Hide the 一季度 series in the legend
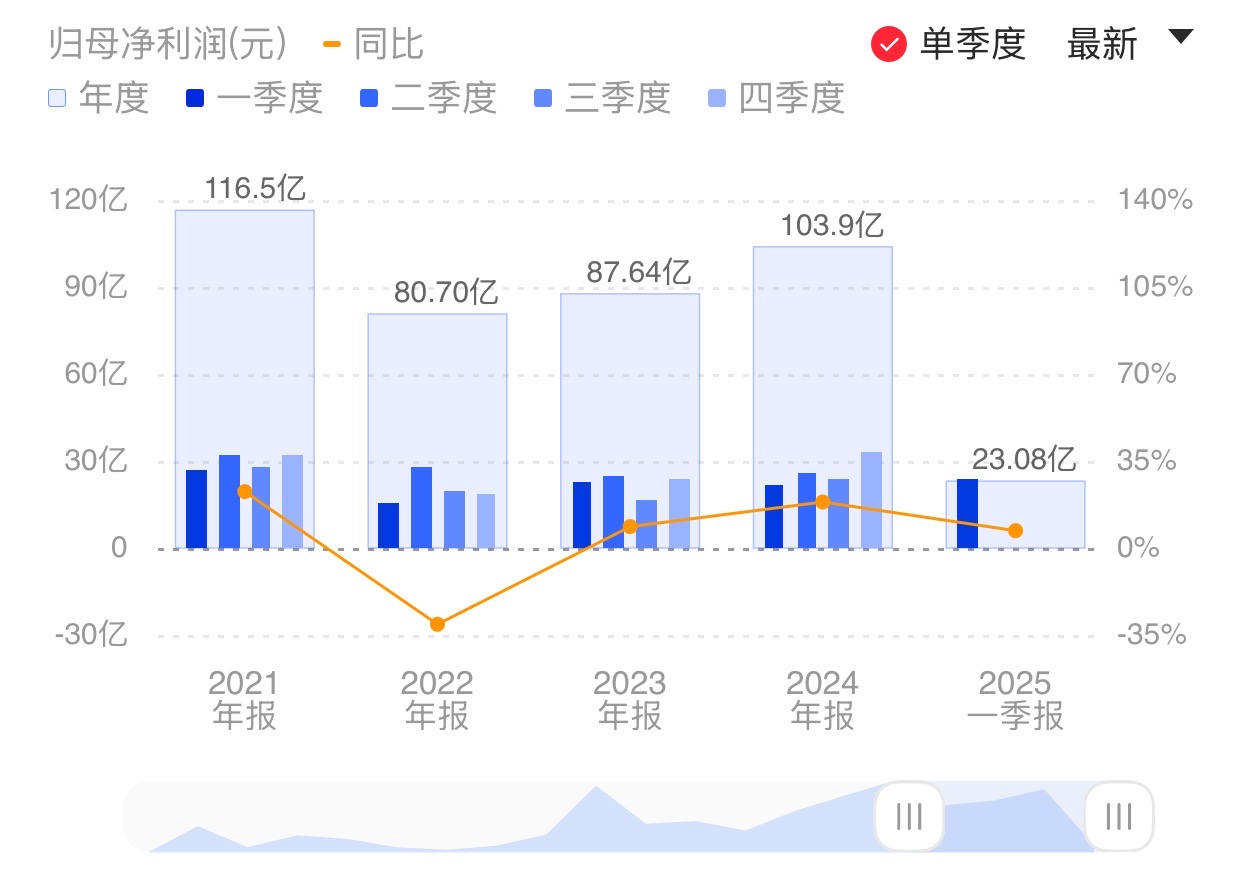 (254, 99)
